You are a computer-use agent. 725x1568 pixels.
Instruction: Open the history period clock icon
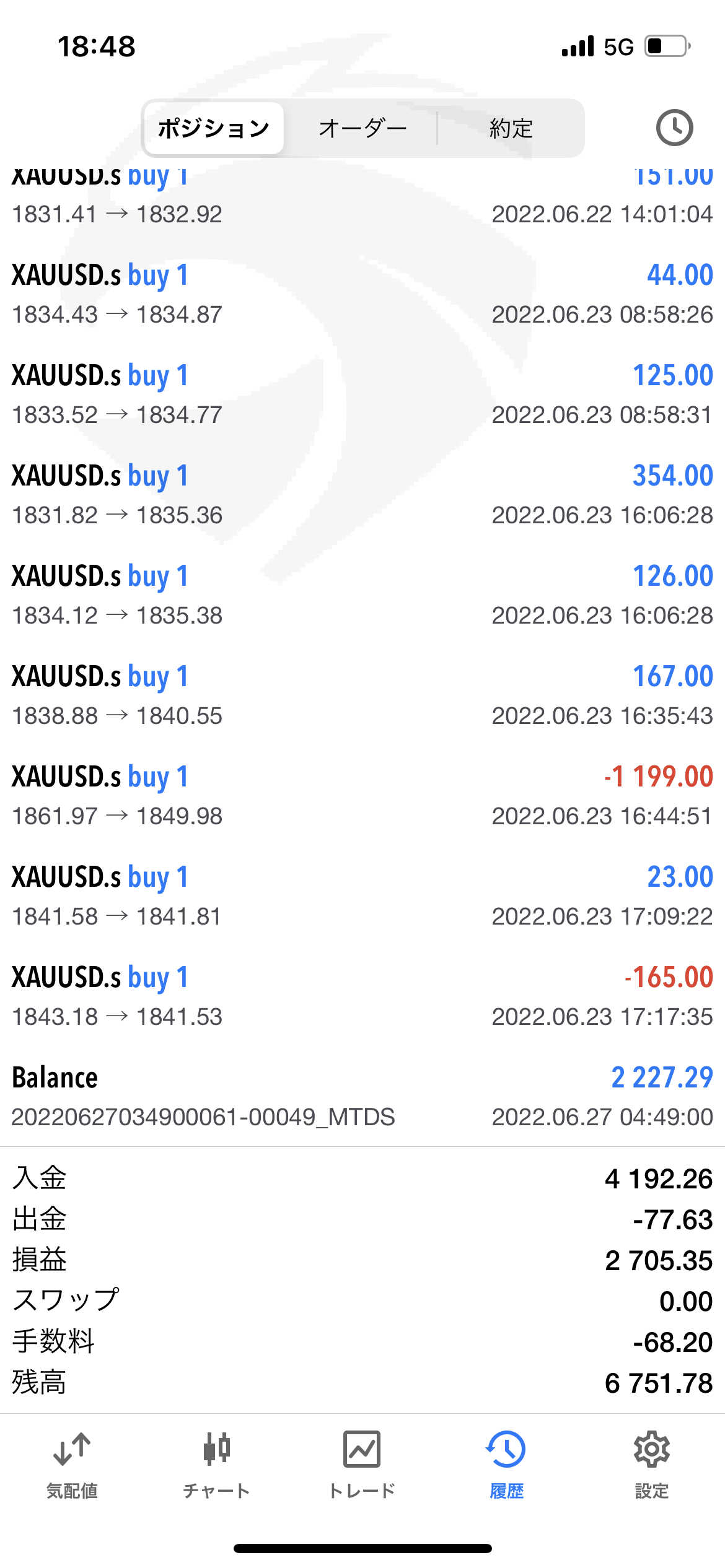click(674, 128)
